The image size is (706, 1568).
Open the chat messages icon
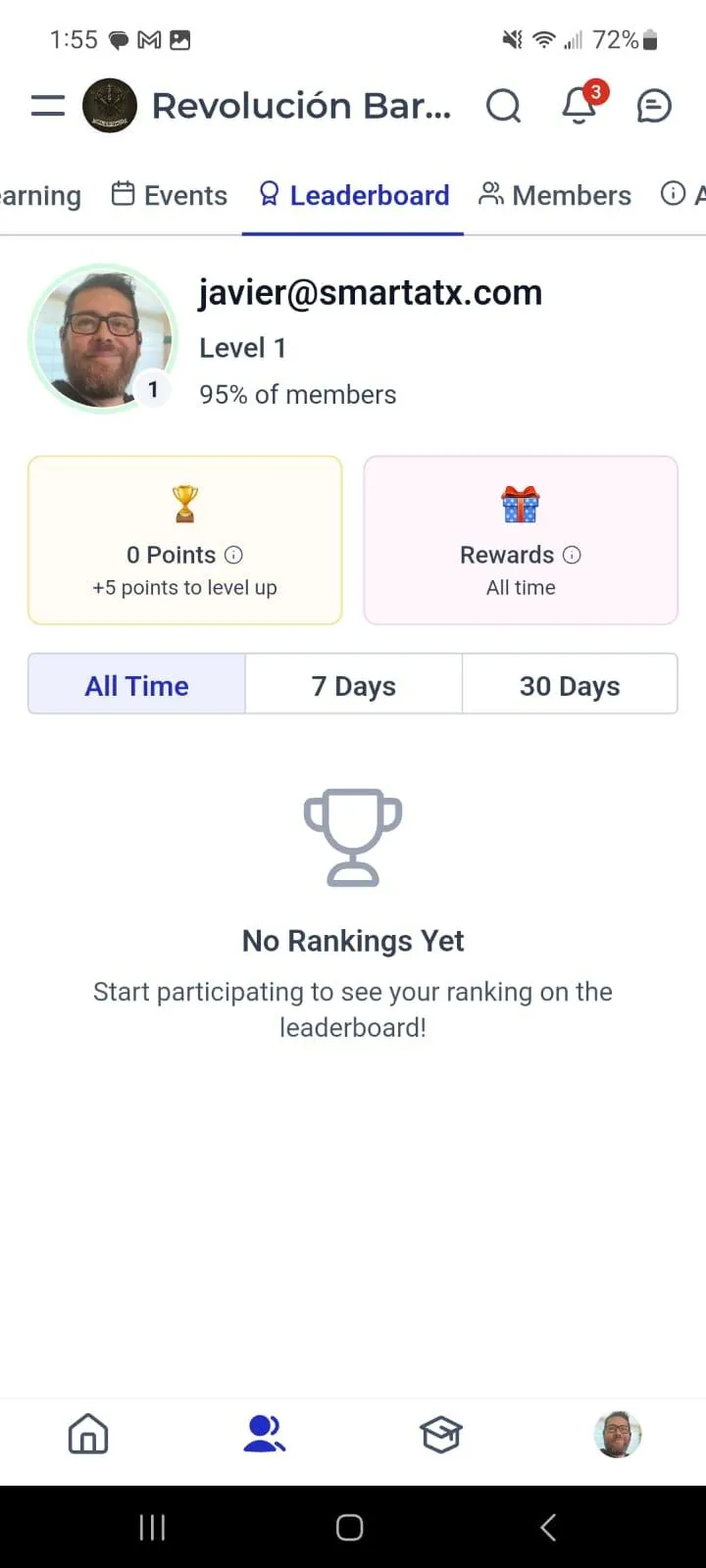(654, 106)
